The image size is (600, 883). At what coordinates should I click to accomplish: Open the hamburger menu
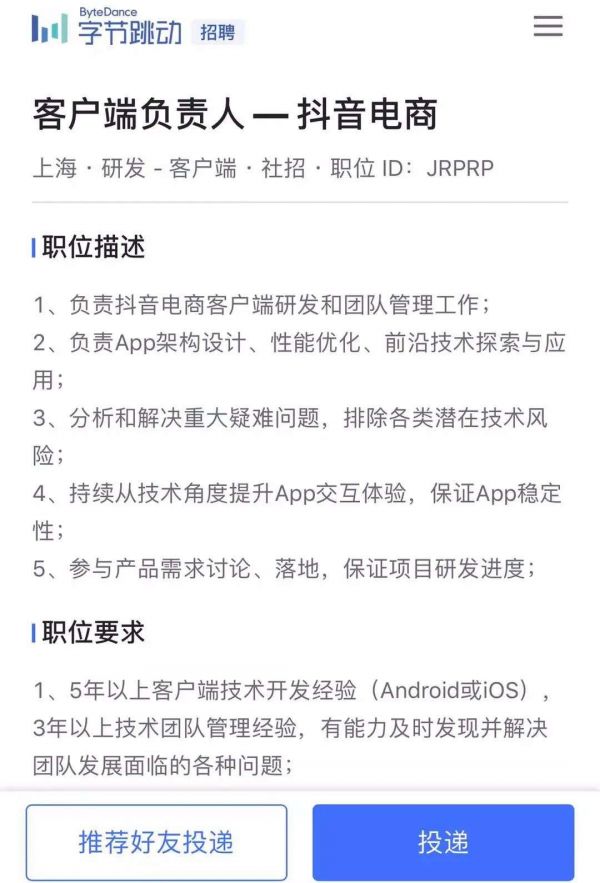[548, 27]
